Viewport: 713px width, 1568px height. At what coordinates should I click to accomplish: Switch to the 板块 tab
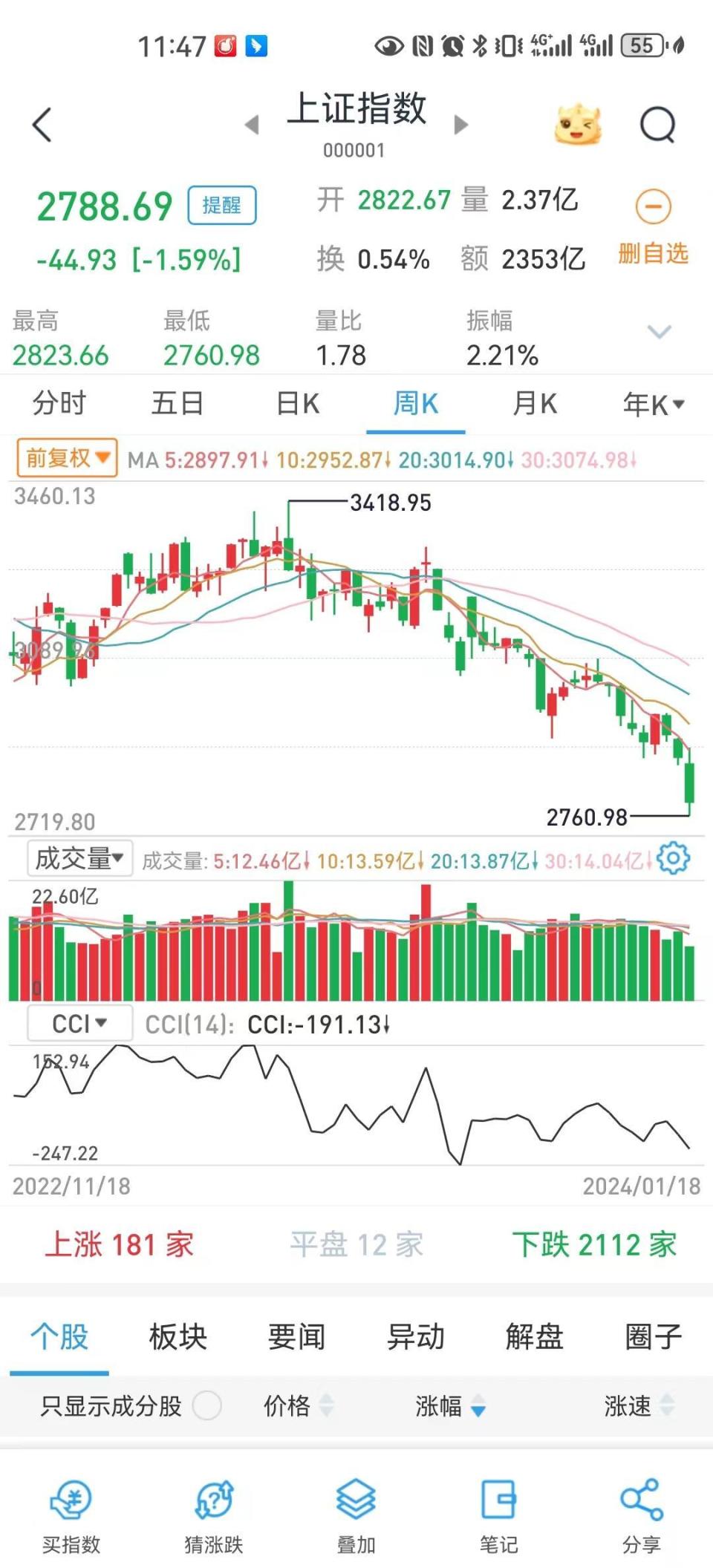click(x=178, y=1336)
